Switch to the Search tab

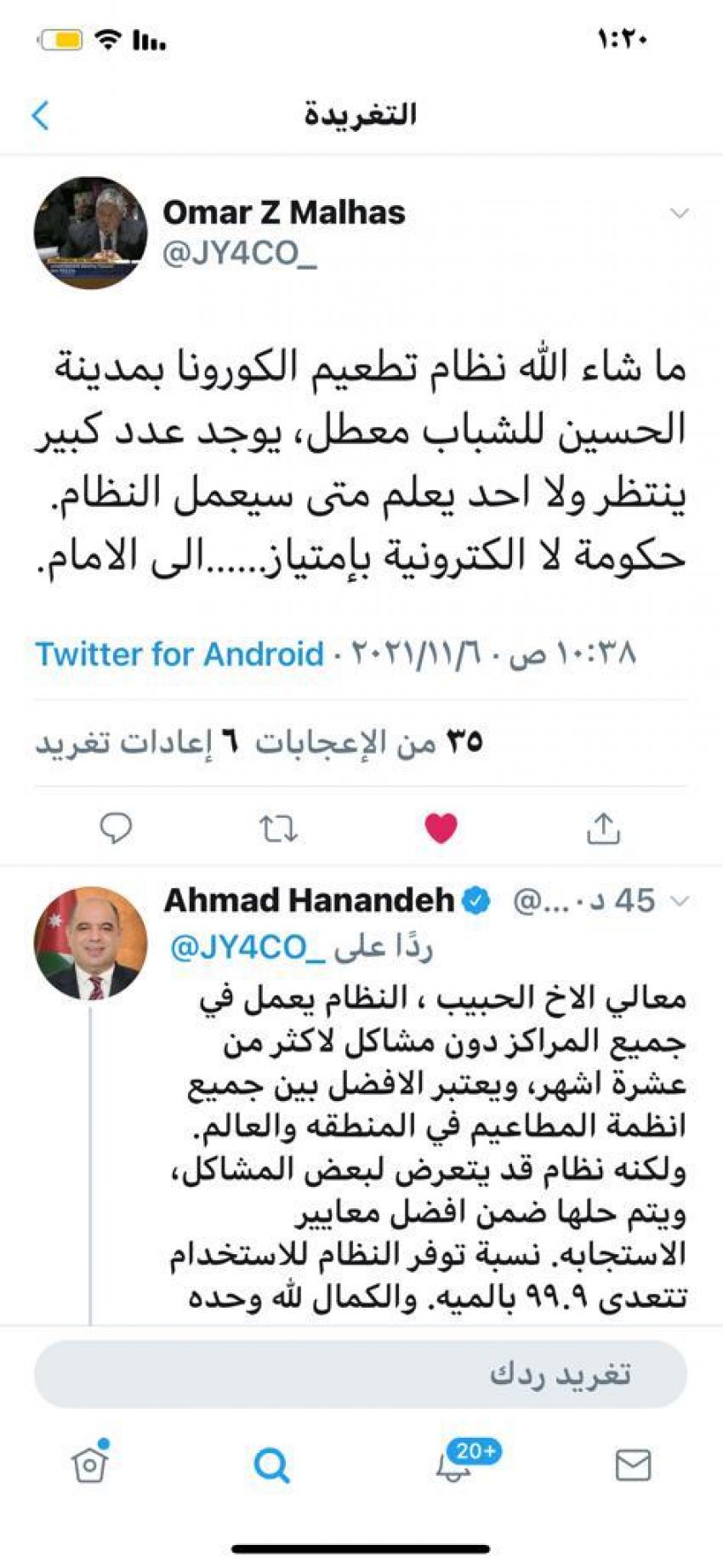271,1465
